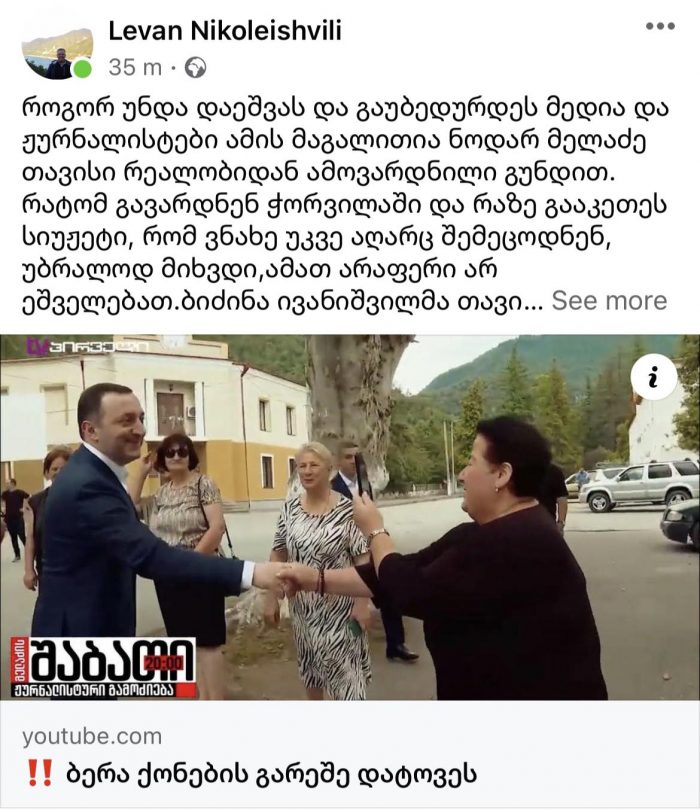Image resolution: width=700 pixels, height=810 pixels.
Task: Open Levan Nikoleishvili's profile picture
Action: (56, 52)
